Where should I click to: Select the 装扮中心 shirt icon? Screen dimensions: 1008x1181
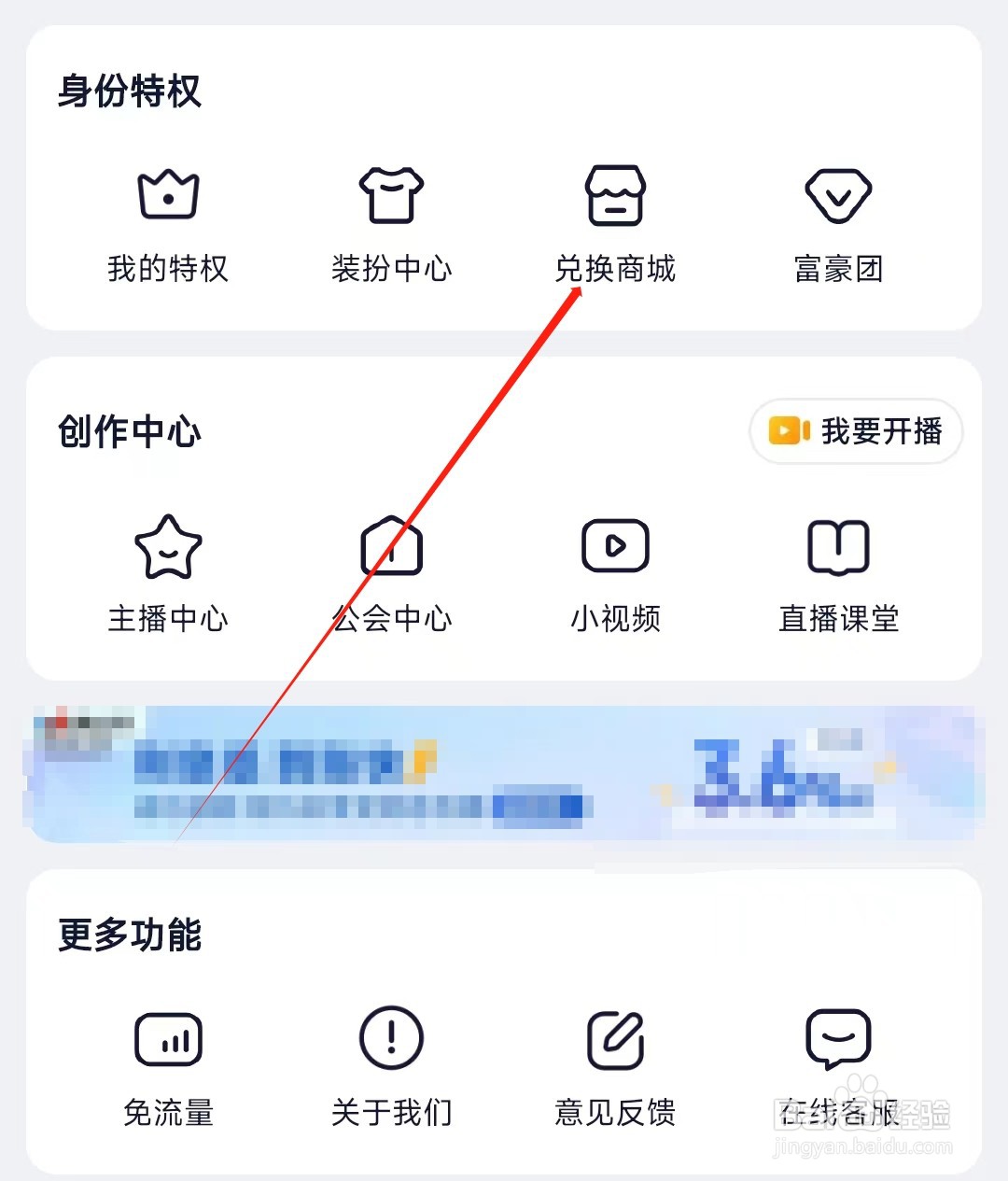[391, 194]
